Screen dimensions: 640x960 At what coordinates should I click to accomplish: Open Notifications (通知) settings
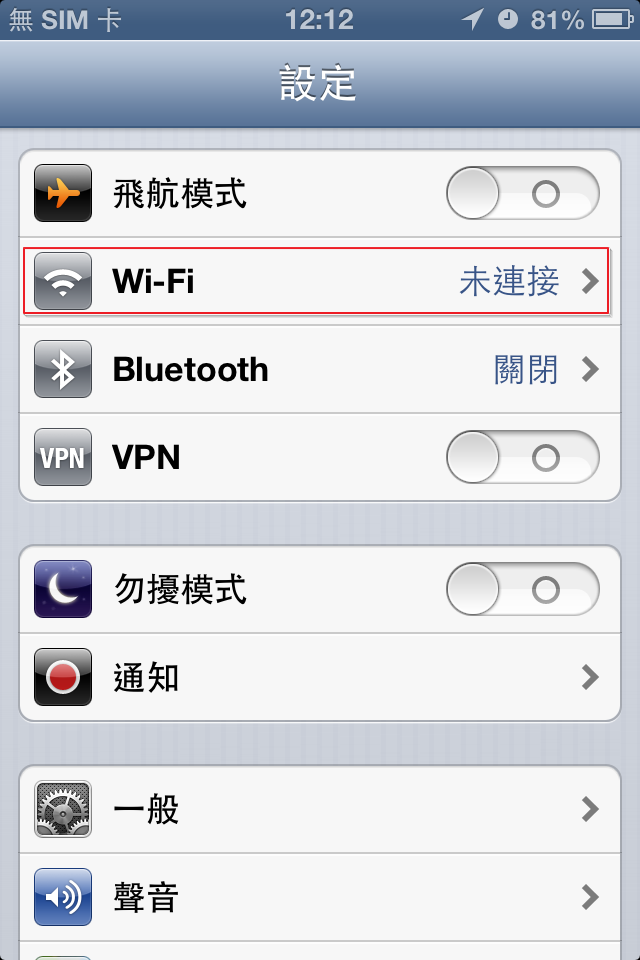320,678
